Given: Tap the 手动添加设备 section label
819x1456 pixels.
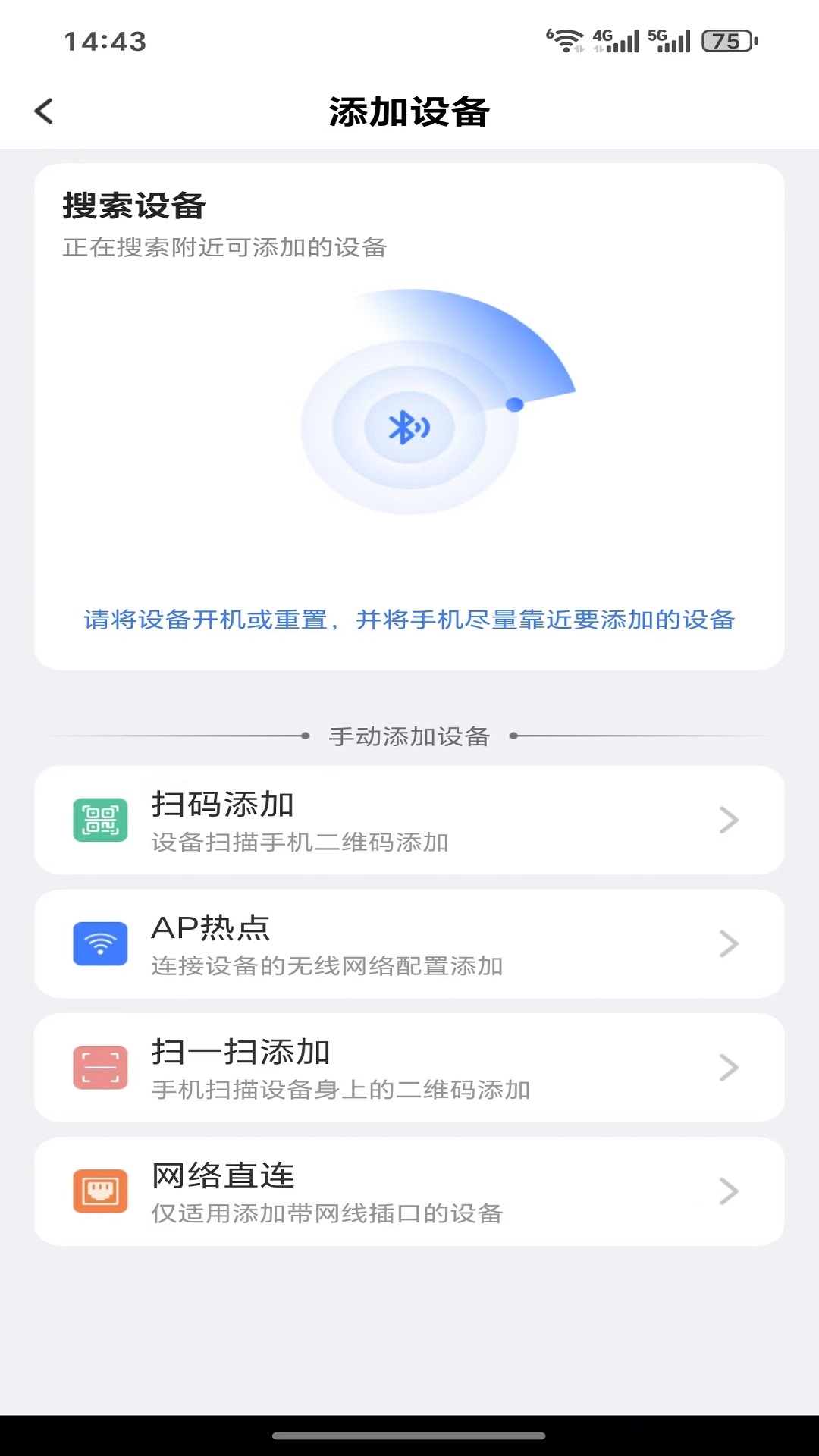Looking at the screenshot, I should [409, 736].
